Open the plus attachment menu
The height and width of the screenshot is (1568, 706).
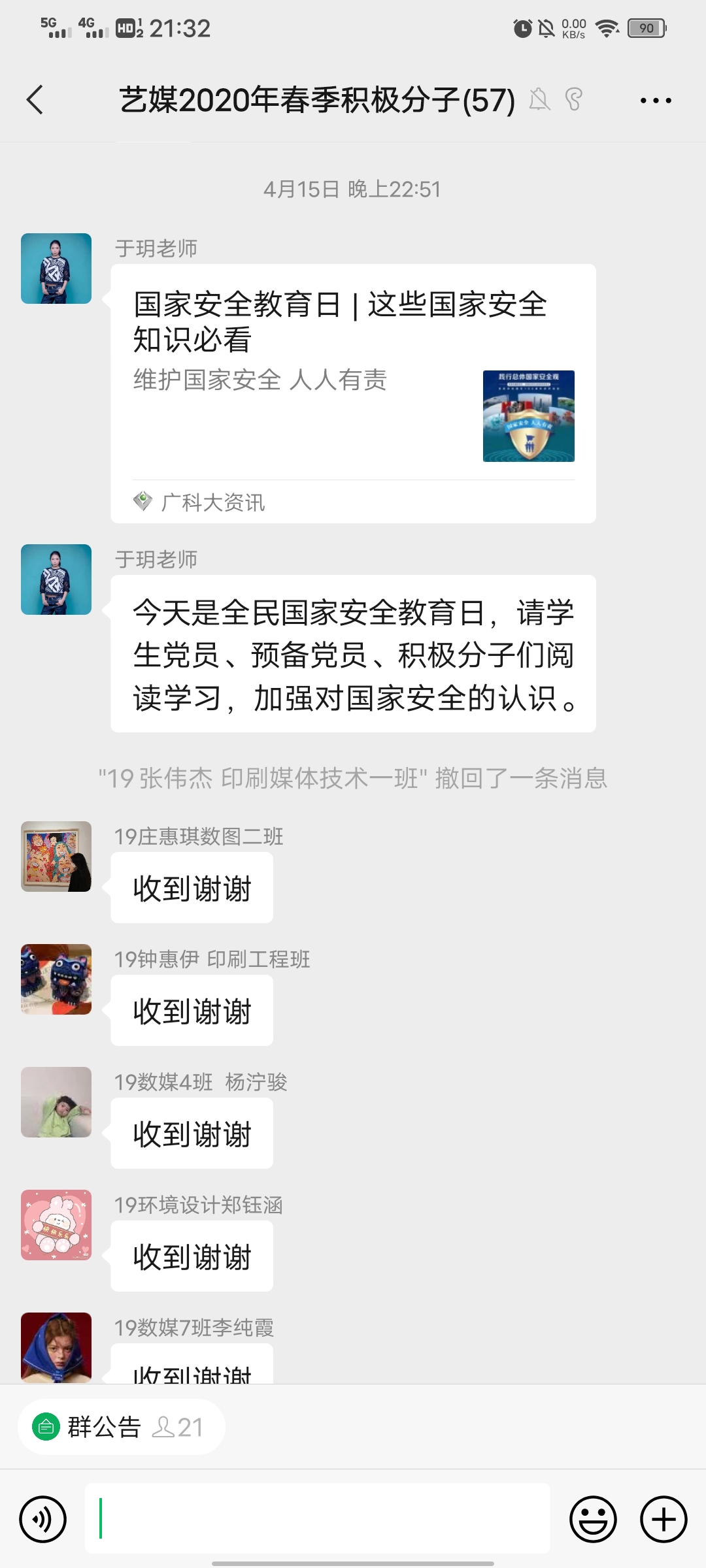664,1519
